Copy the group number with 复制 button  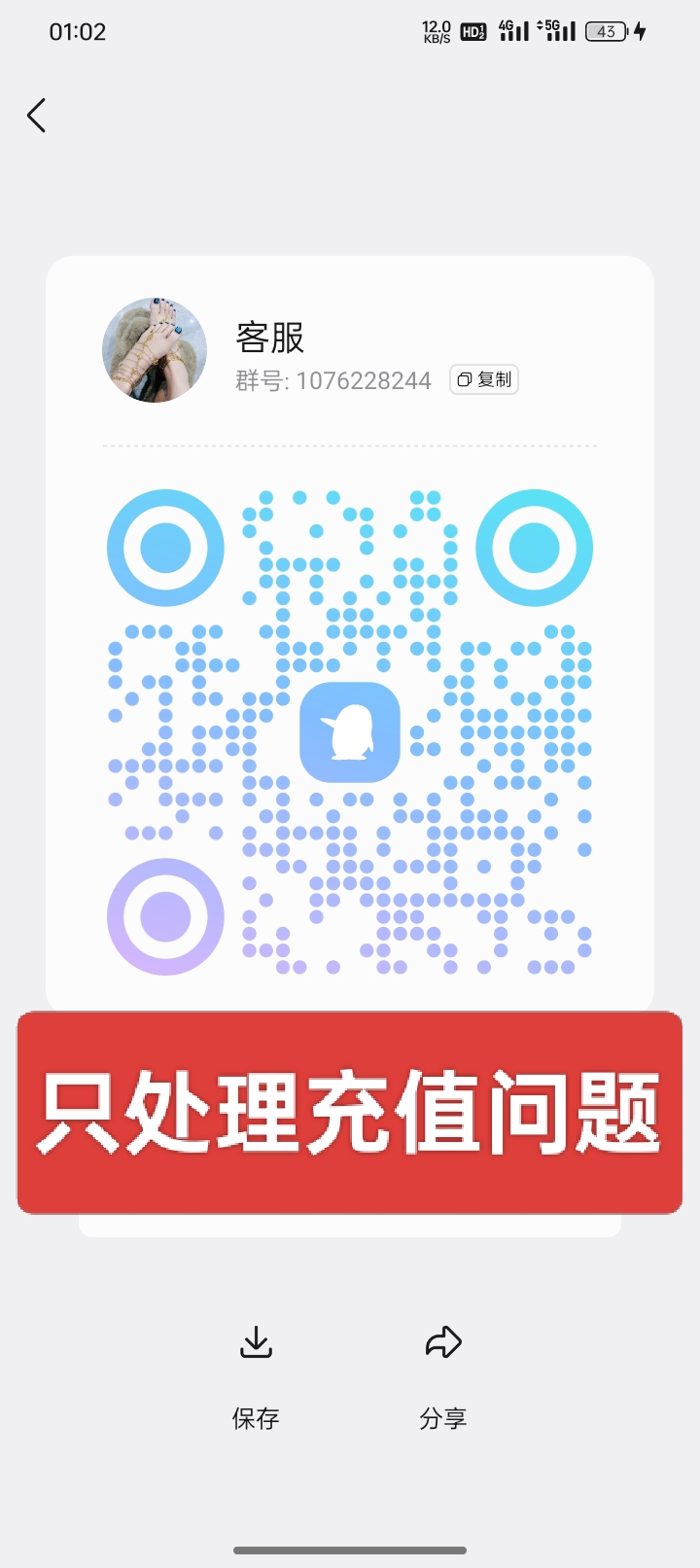point(484,379)
